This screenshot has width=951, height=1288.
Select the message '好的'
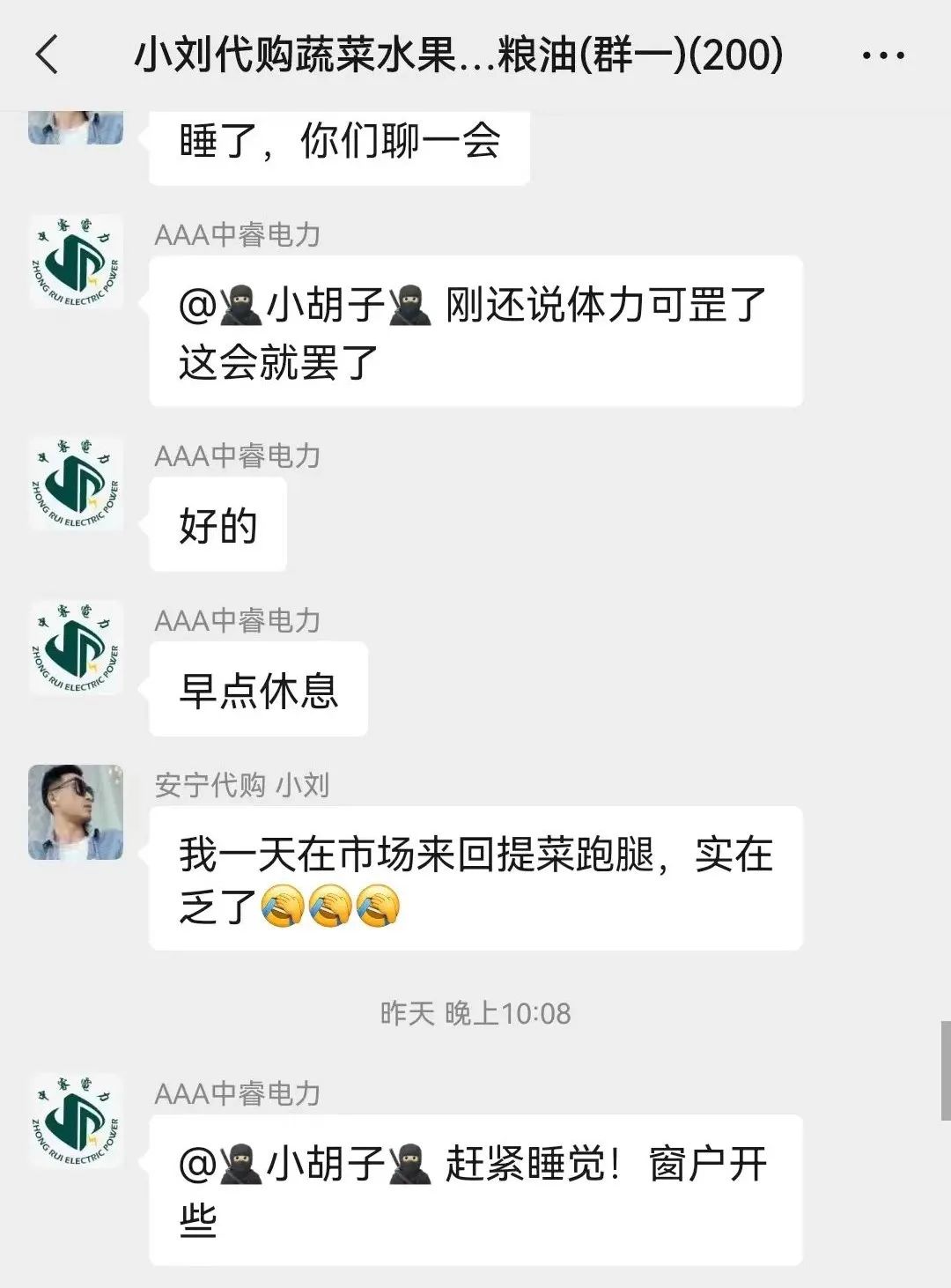(217, 525)
